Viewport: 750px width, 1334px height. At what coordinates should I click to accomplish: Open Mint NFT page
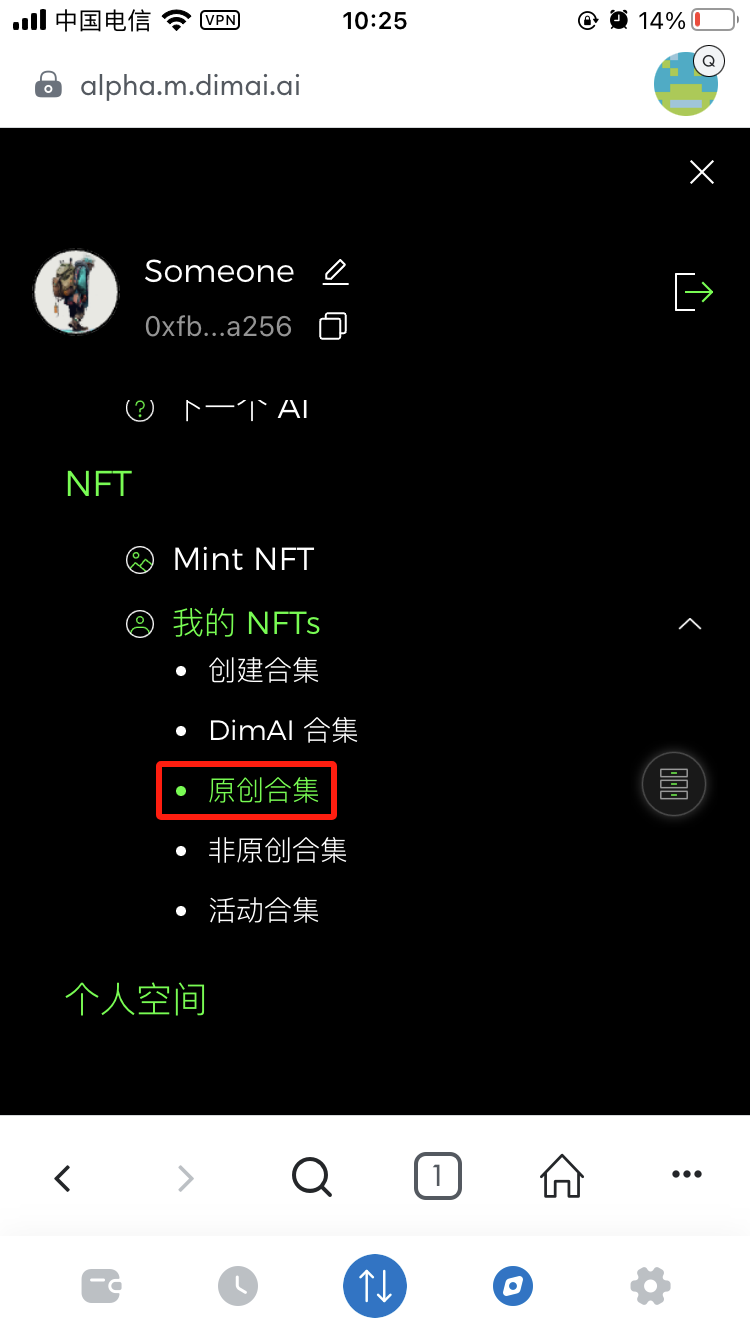(243, 559)
